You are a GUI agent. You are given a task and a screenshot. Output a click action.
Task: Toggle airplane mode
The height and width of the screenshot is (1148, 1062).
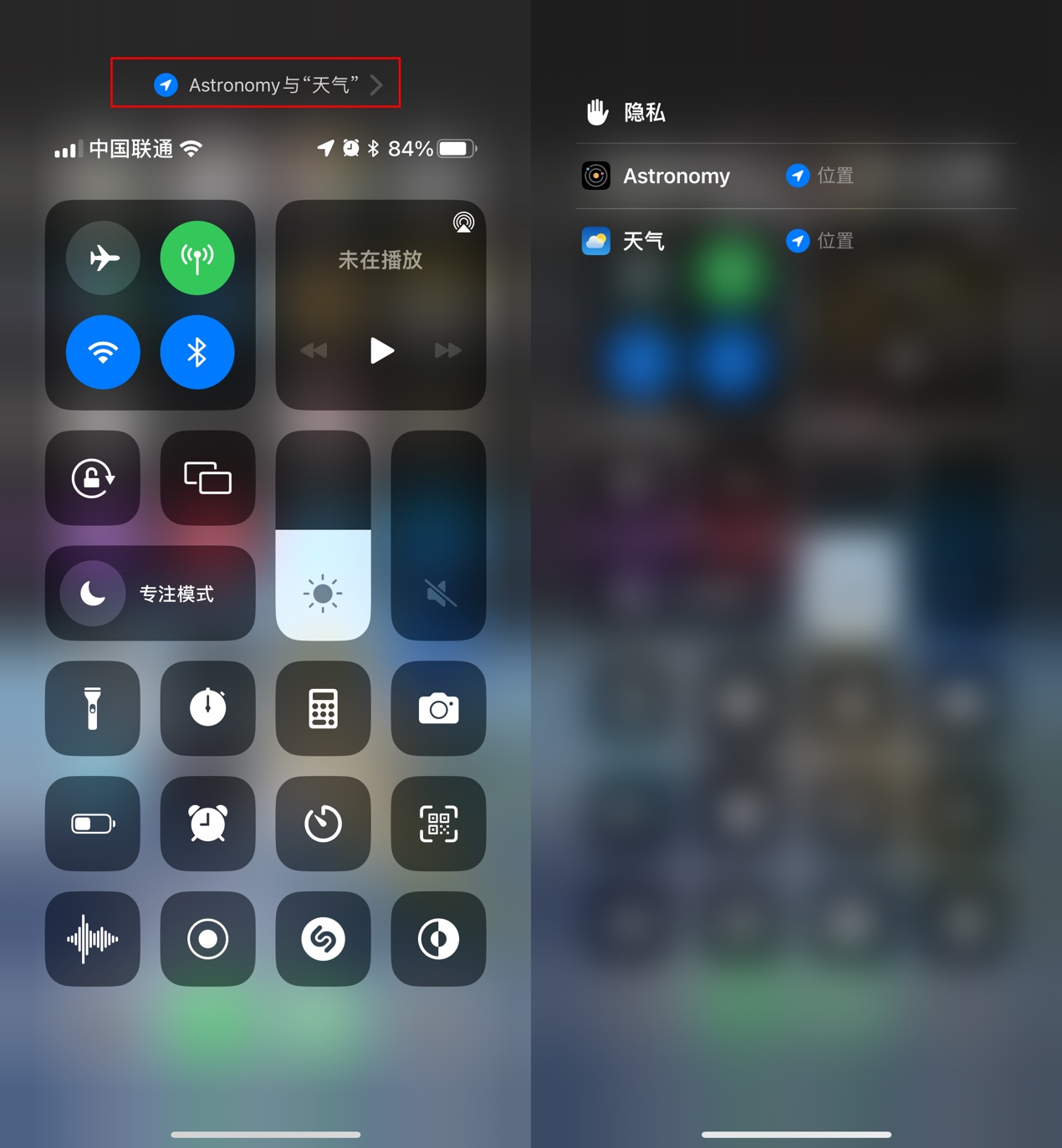(x=103, y=258)
